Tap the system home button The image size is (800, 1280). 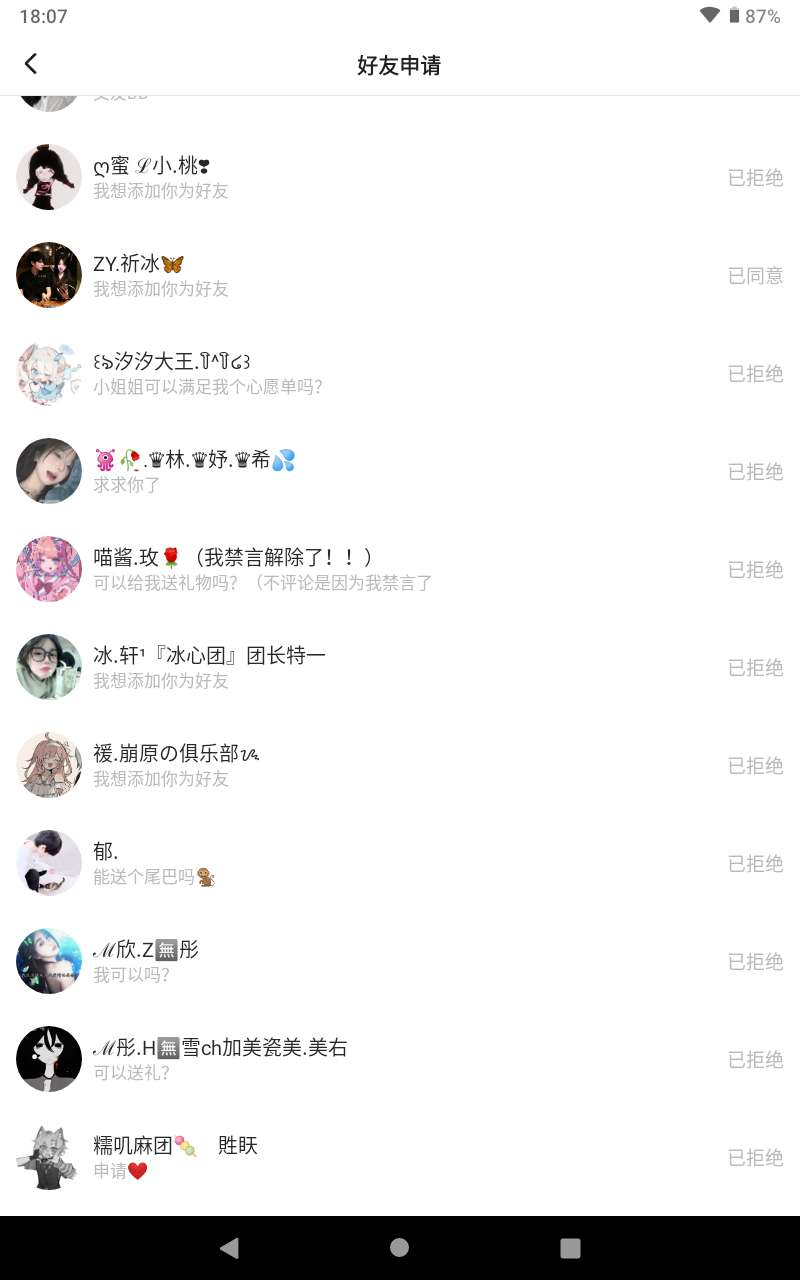pyautogui.click(x=399, y=1247)
